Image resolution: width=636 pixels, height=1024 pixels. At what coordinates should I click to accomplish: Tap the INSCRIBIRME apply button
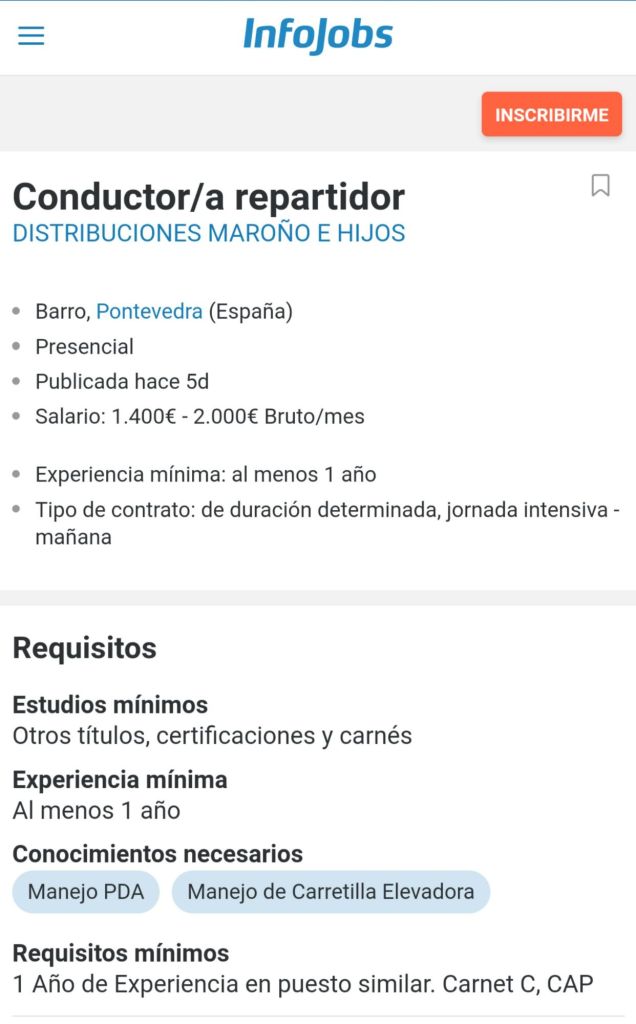click(x=551, y=114)
